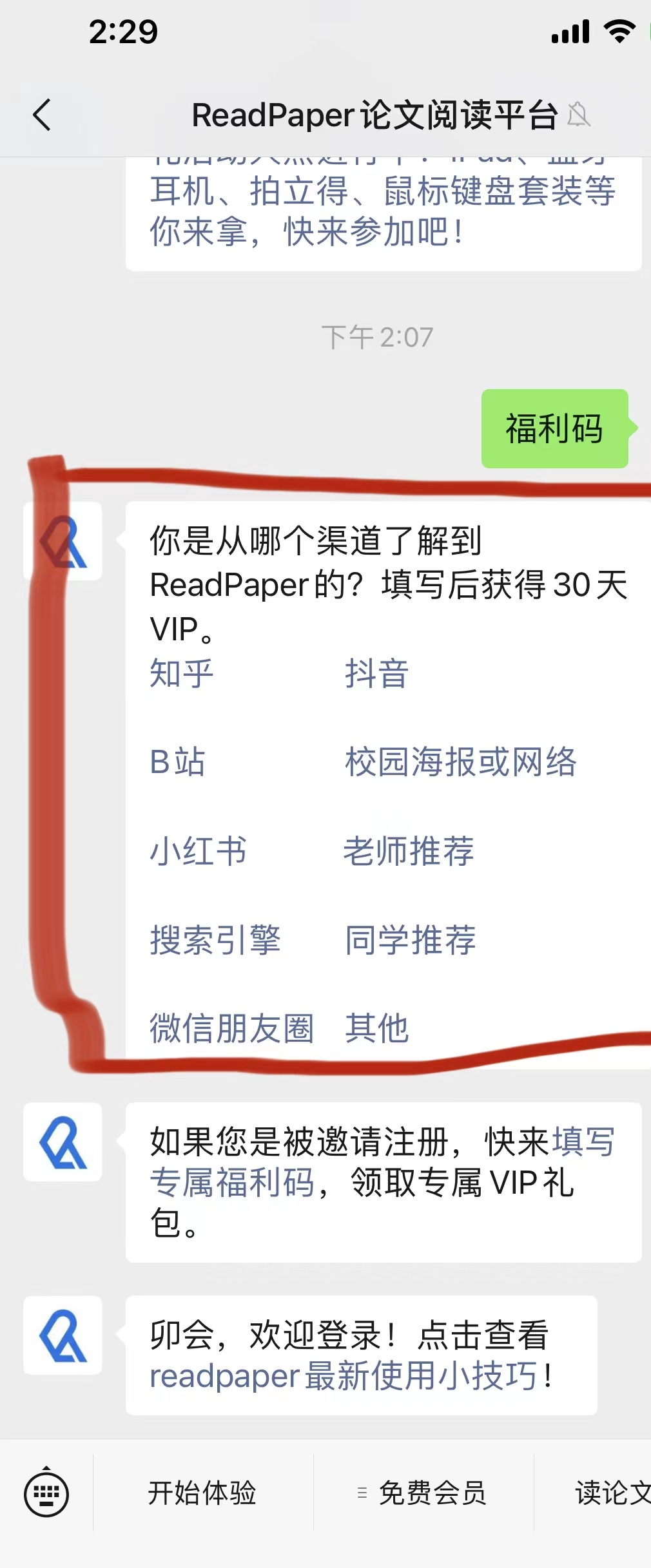The height and width of the screenshot is (1568, 651).
Task: Open the 读论文 menu item
Action: (x=609, y=1493)
